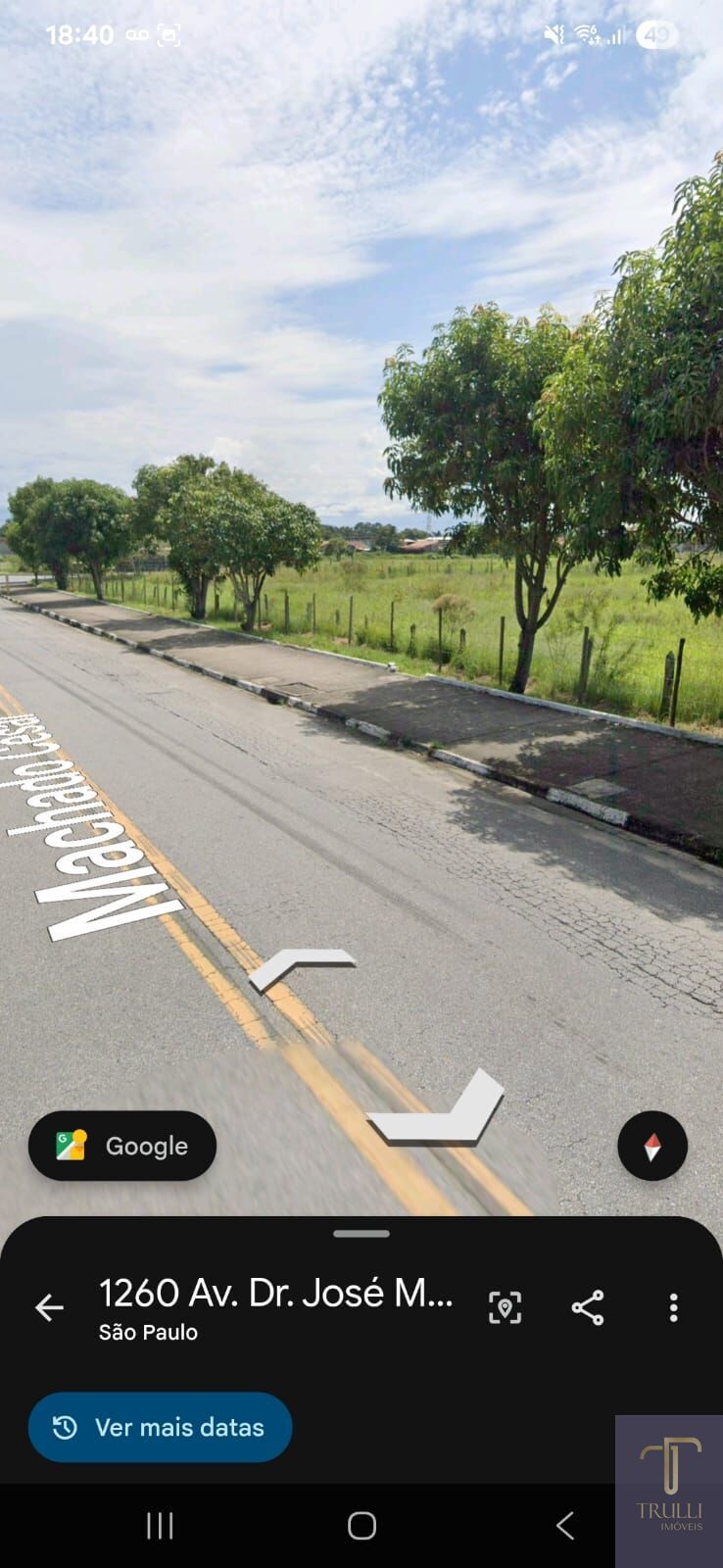Screen dimensions: 723x1568
Task: Share this Street View location
Action: (x=588, y=1307)
